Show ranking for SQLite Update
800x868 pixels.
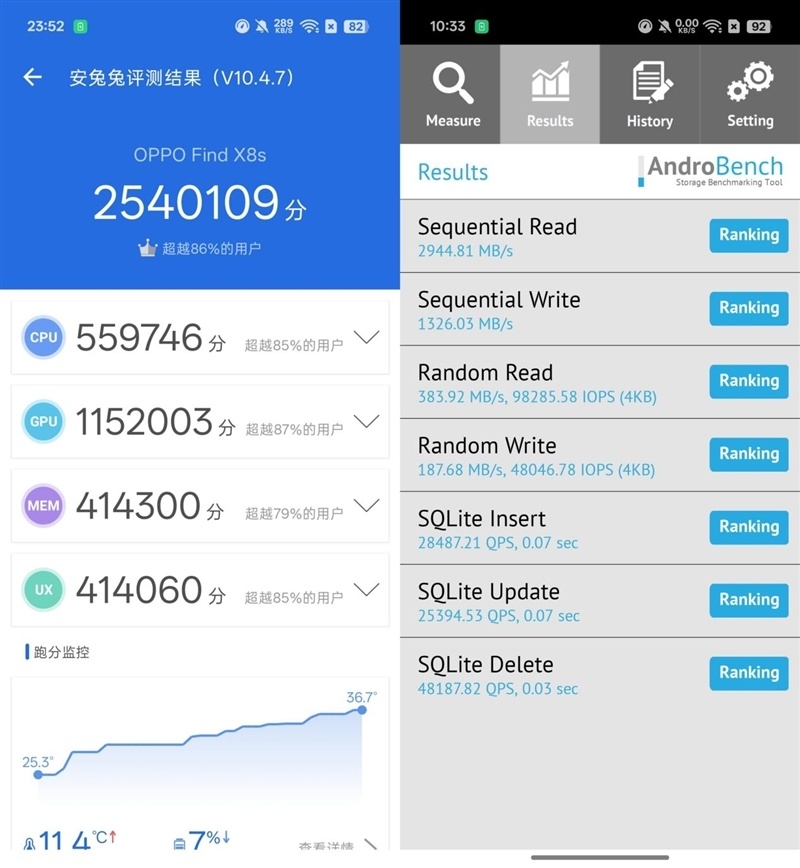(749, 600)
